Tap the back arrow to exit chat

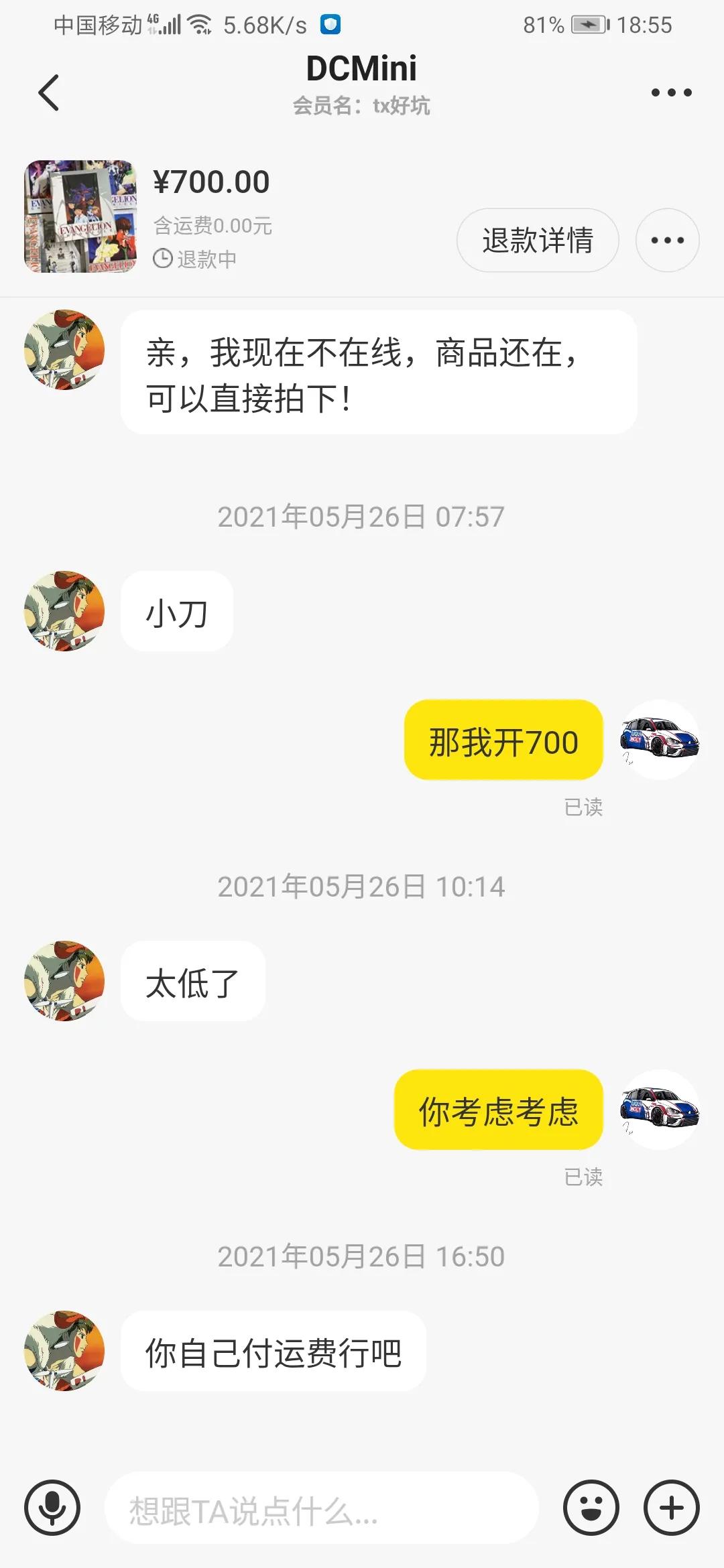tap(48, 92)
